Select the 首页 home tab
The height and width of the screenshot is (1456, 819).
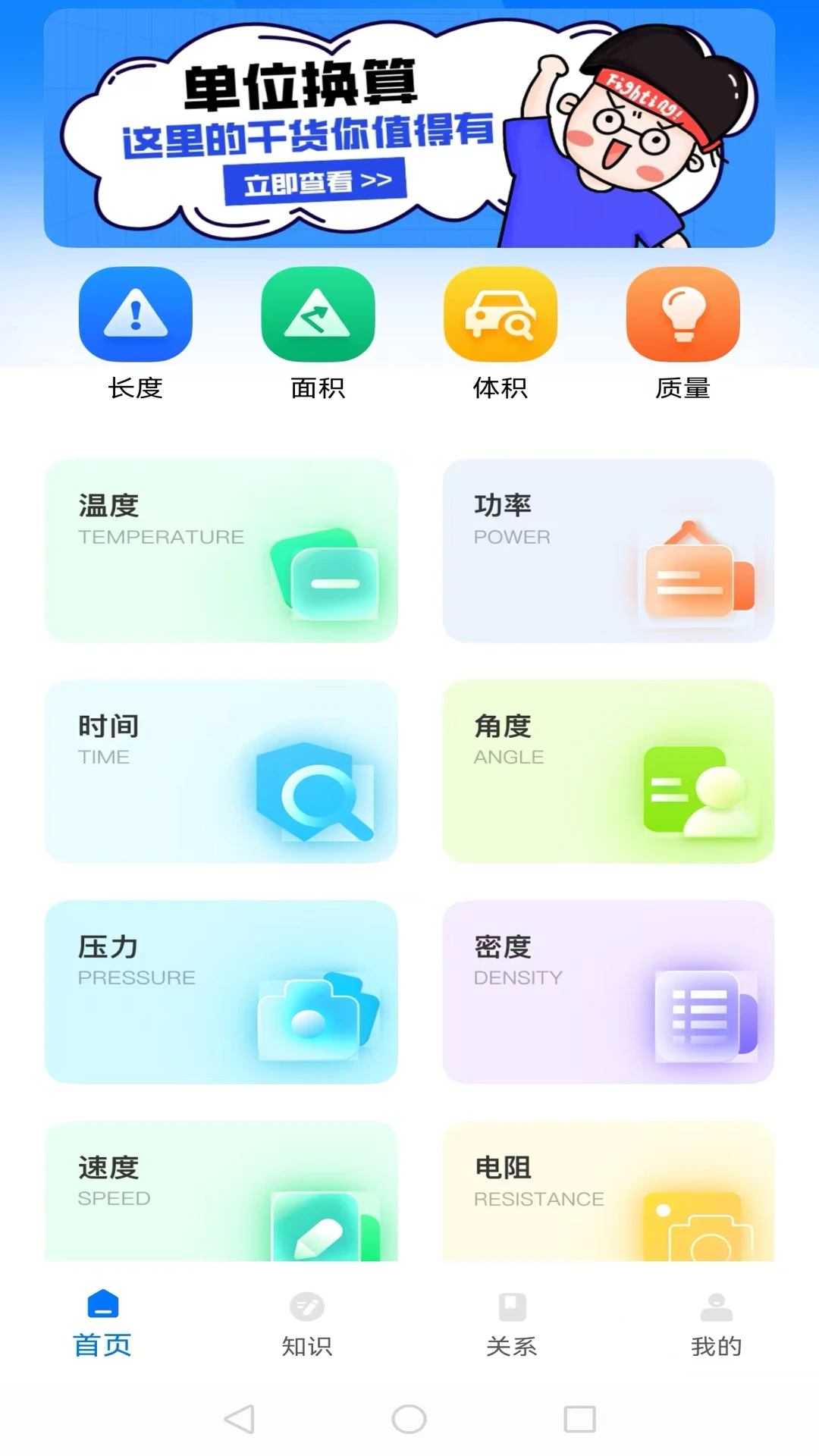coord(102,1321)
